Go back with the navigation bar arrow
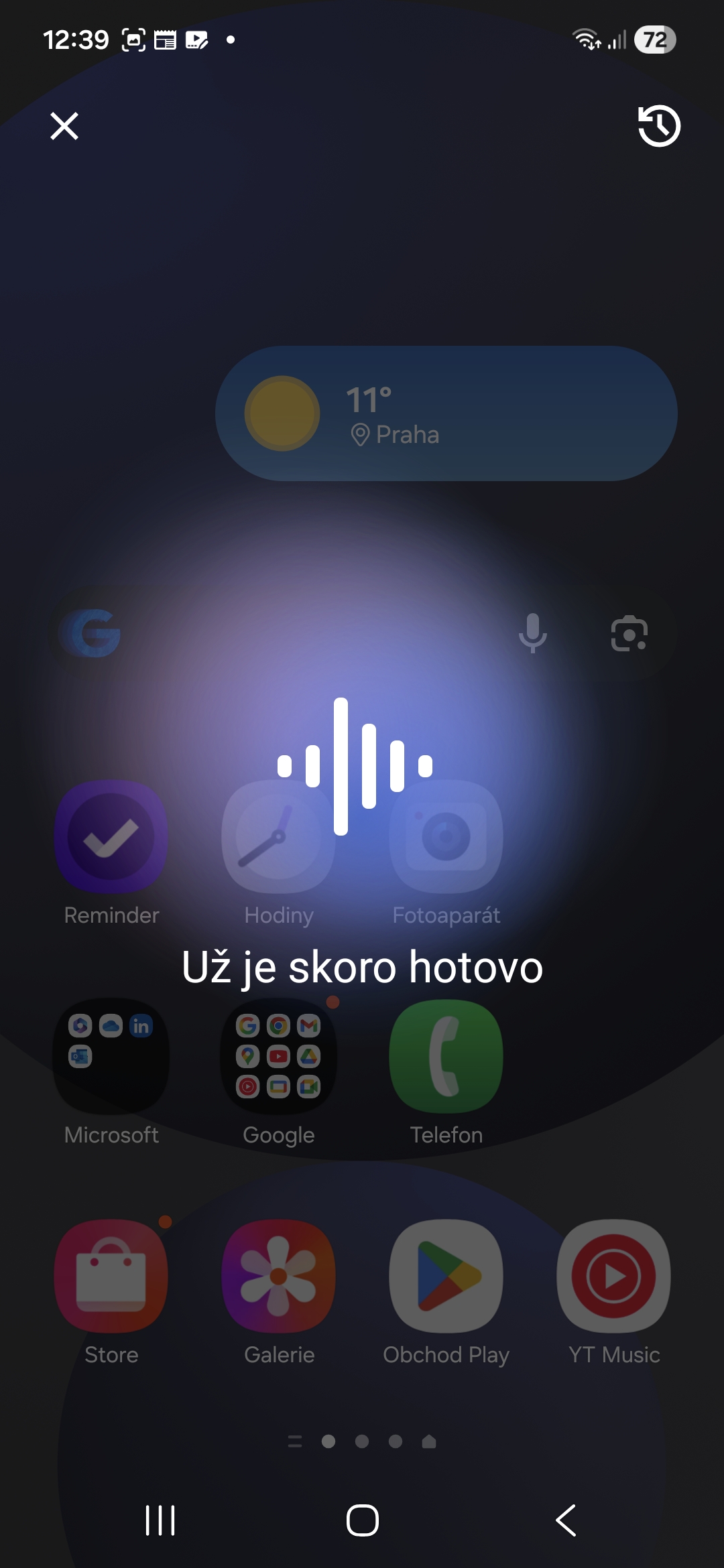 tap(566, 1520)
